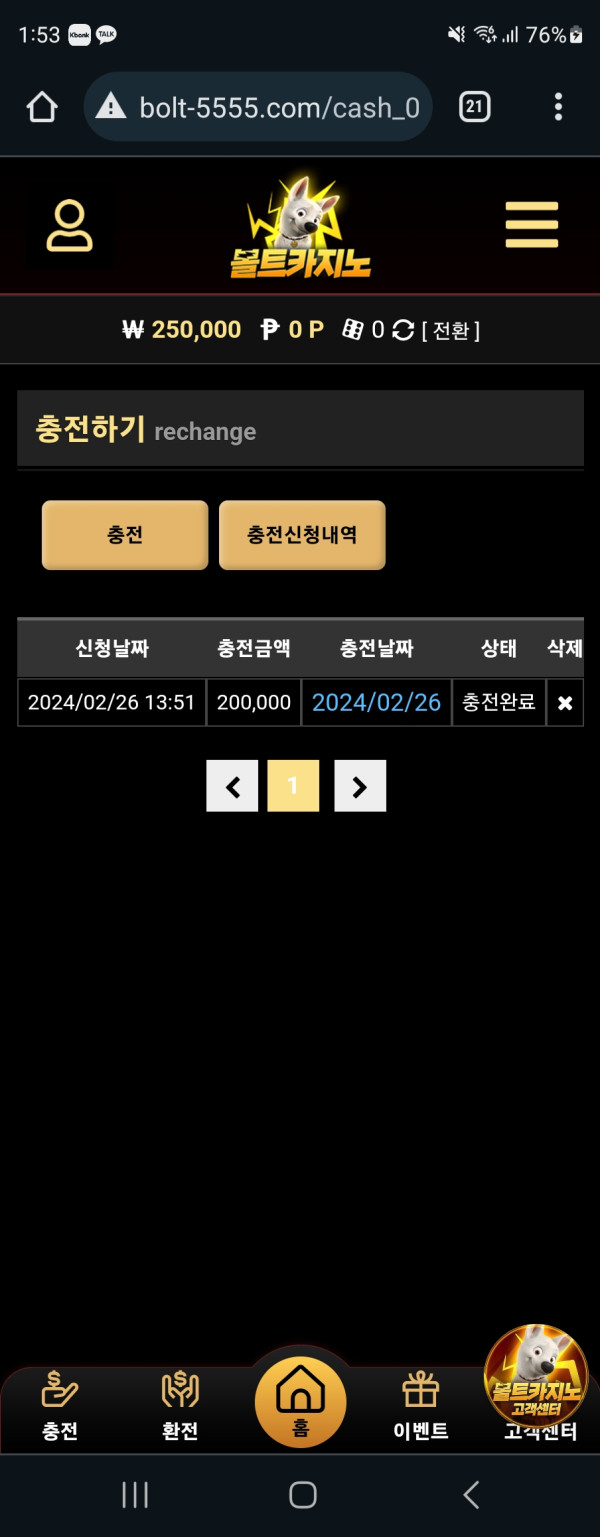Open the hamburger menu
The image size is (600, 1537).
(x=531, y=225)
